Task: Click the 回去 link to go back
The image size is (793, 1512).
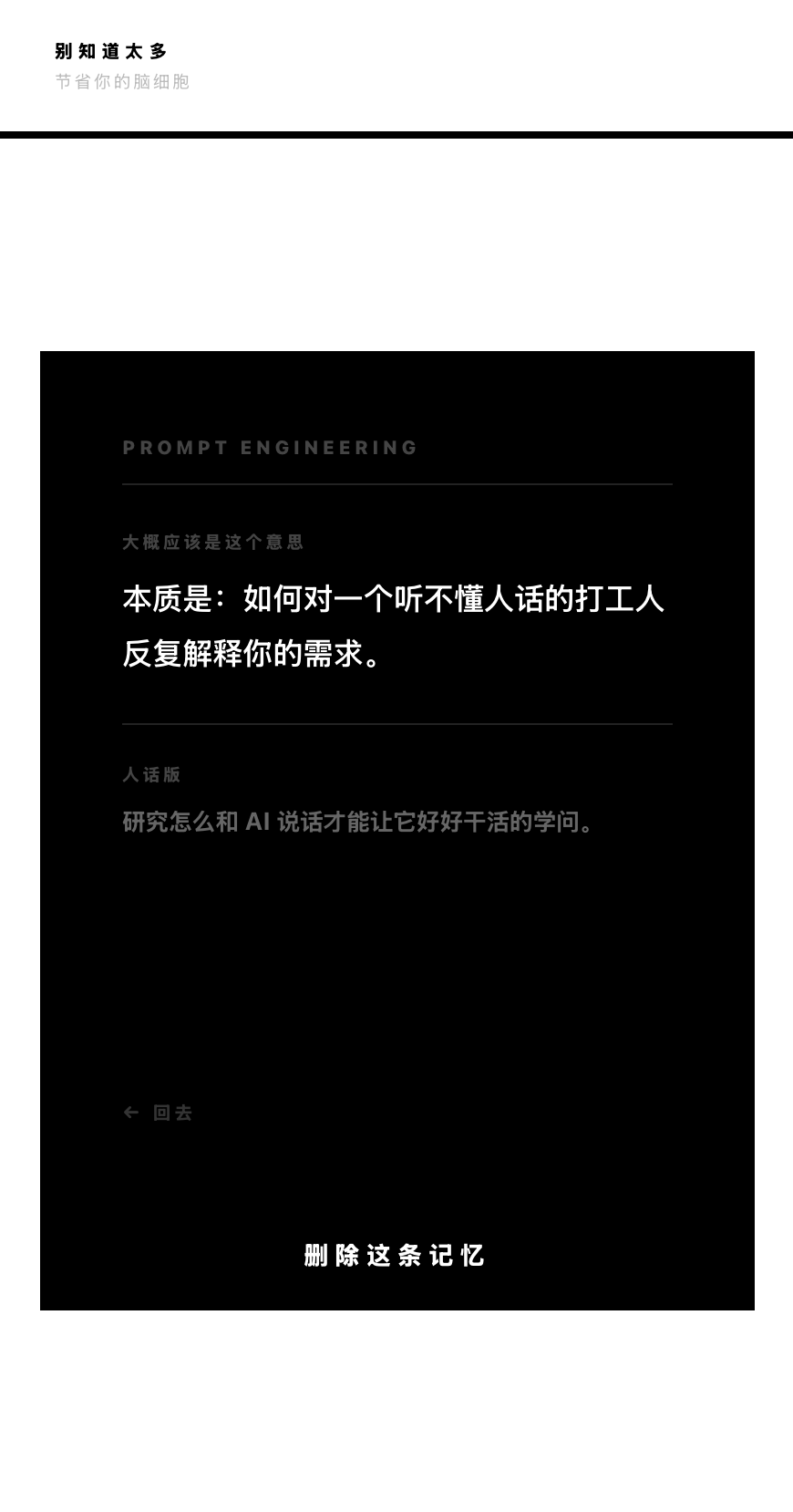Action: pos(173,1113)
